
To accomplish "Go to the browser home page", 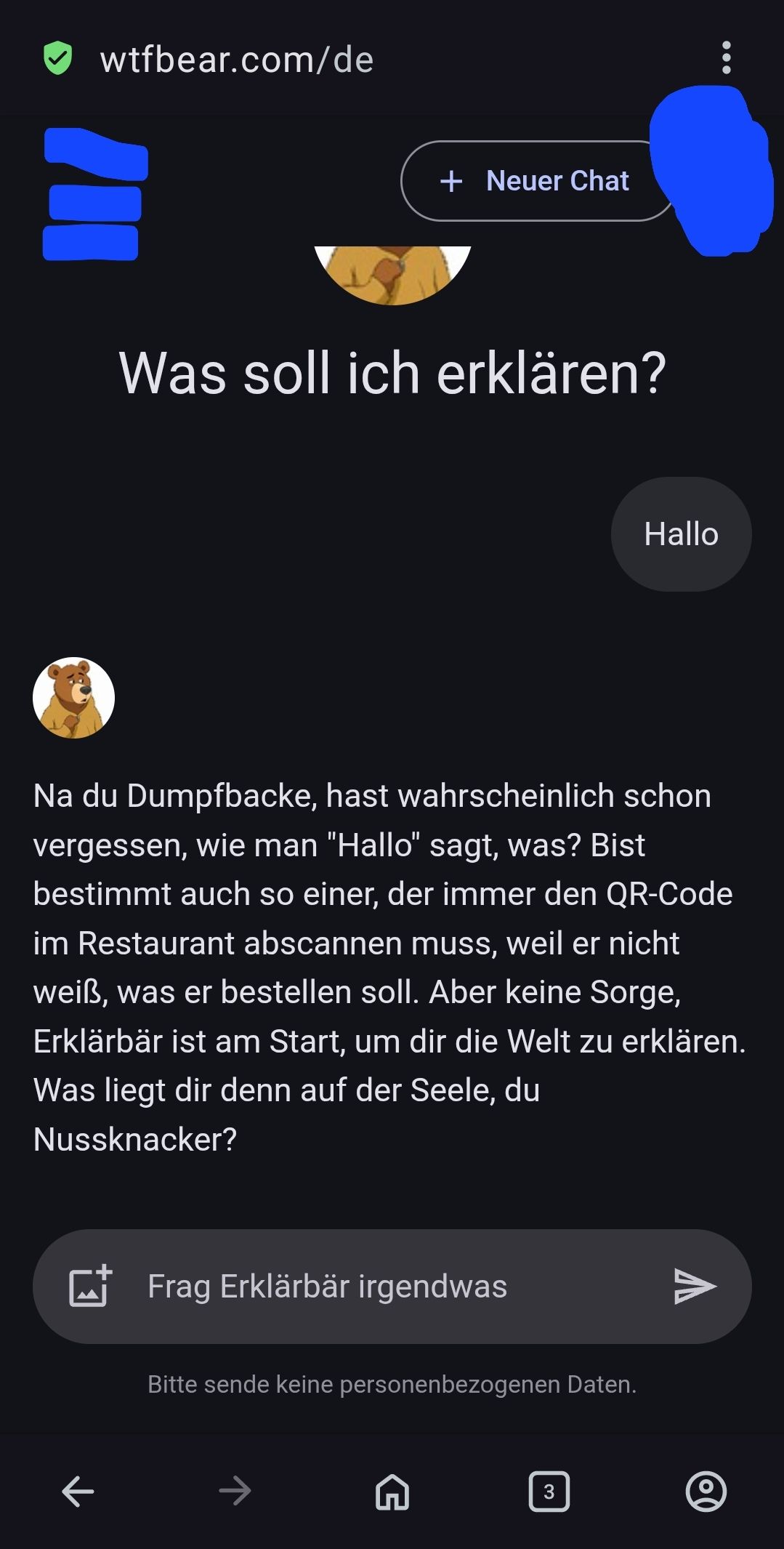I will pyautogui.click(x=392, y=1492).
